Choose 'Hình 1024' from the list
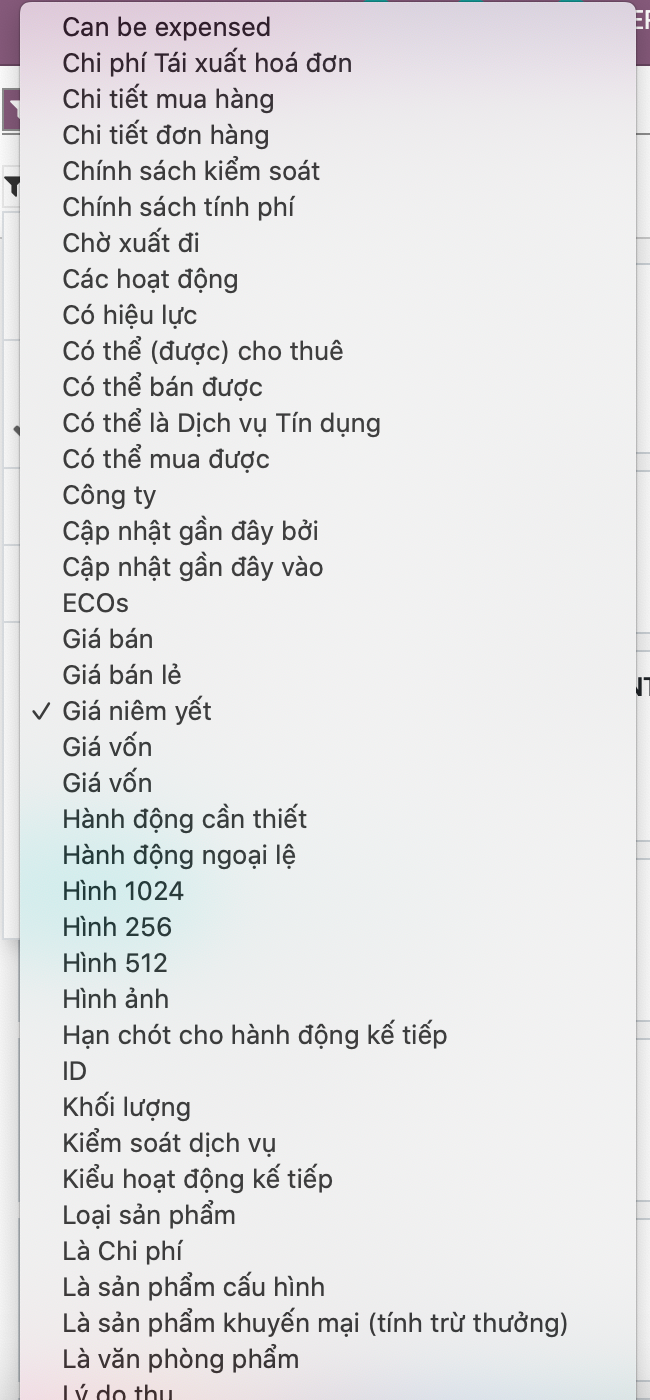Image resolution: width=650 pixels, height=1400 pixels. click(x=123, y=891)
